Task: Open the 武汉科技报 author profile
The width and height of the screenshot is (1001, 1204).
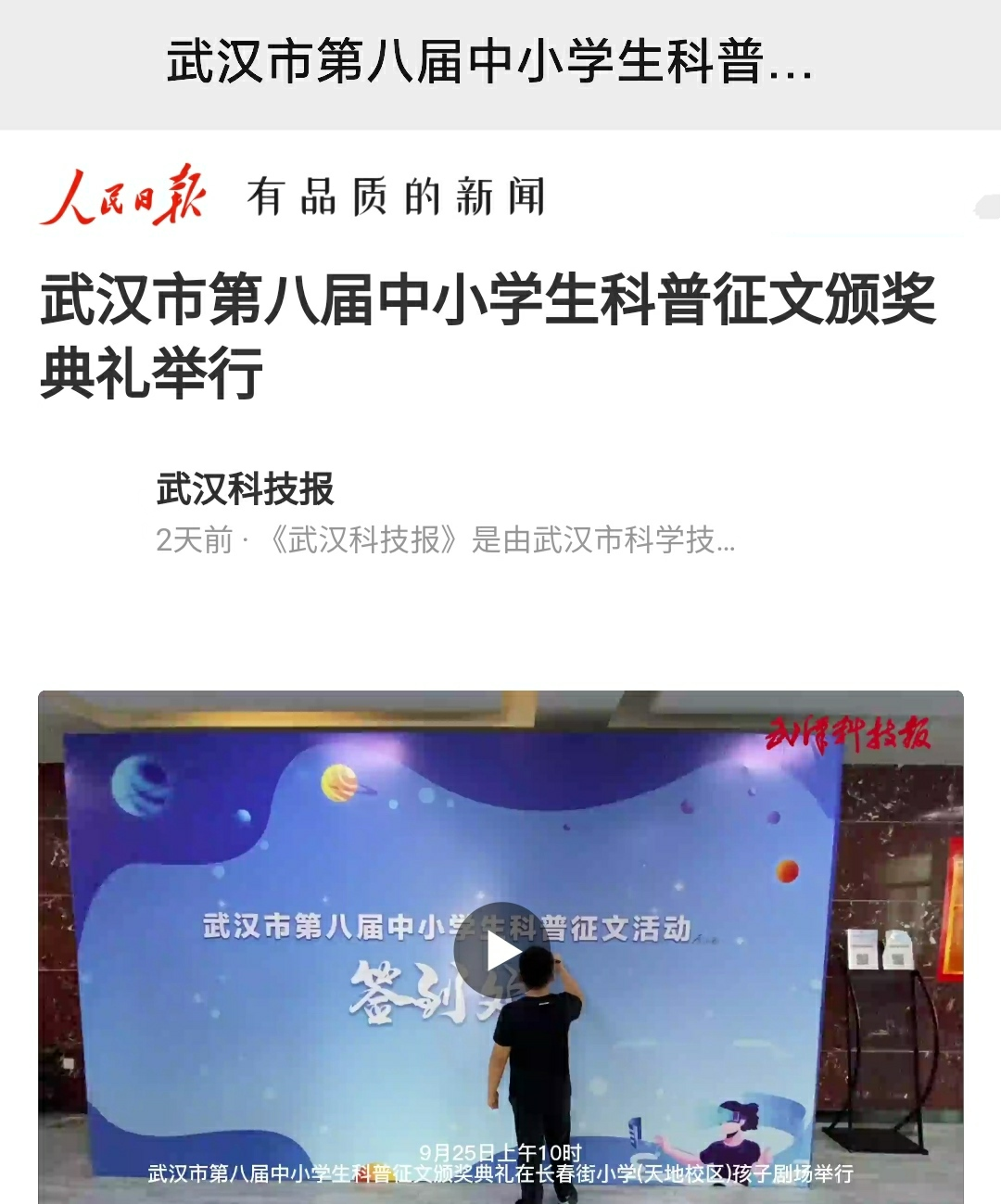Action: (246, 488)
